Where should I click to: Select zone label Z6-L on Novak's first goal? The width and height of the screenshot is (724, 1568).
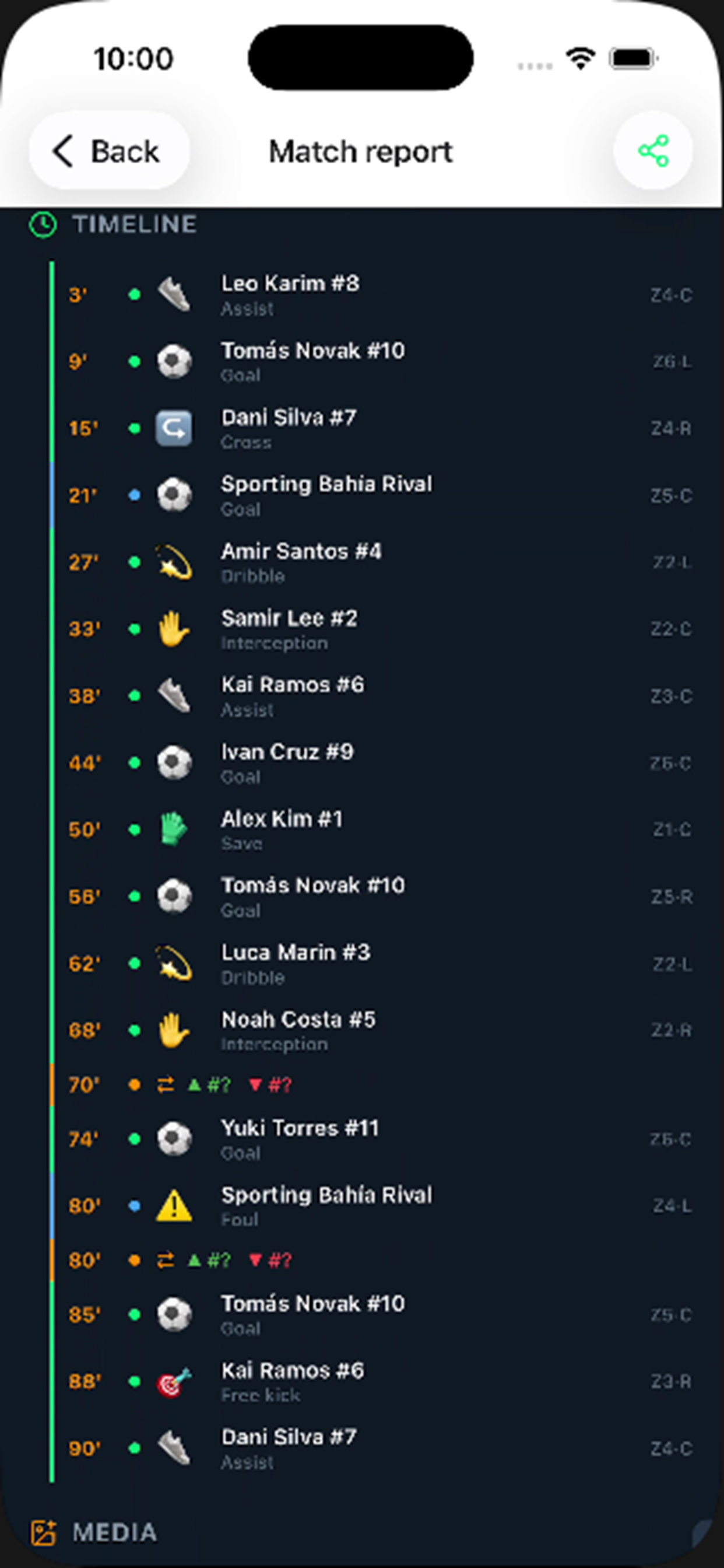(674, 362)
